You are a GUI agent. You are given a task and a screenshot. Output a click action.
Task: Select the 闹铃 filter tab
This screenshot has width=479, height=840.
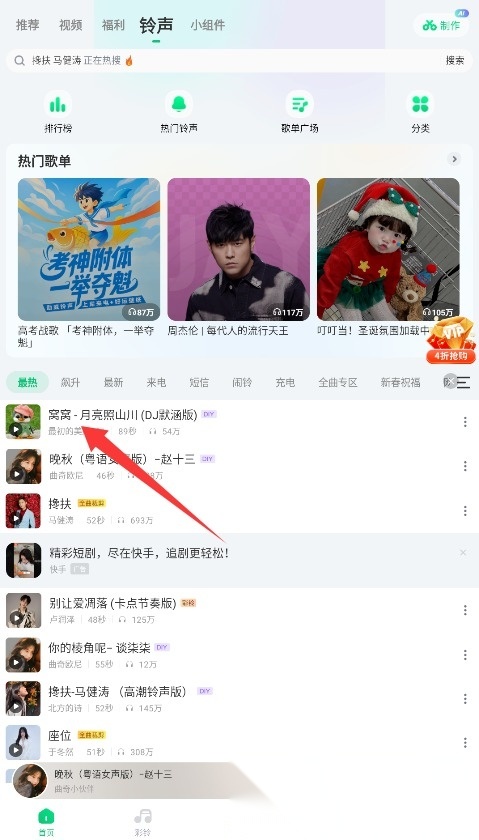click(242, 382)
